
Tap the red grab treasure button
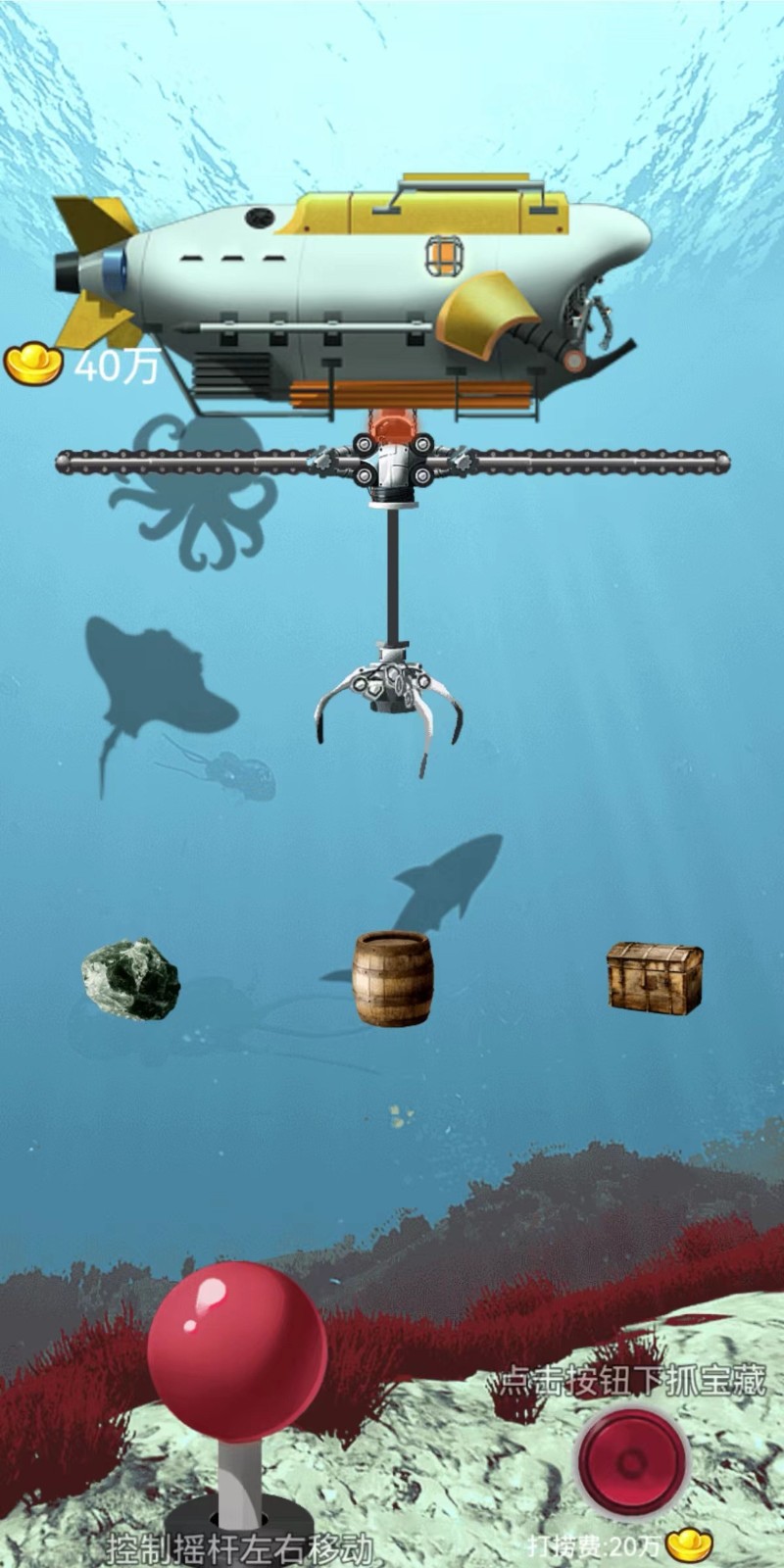(x=632, y=1463)
